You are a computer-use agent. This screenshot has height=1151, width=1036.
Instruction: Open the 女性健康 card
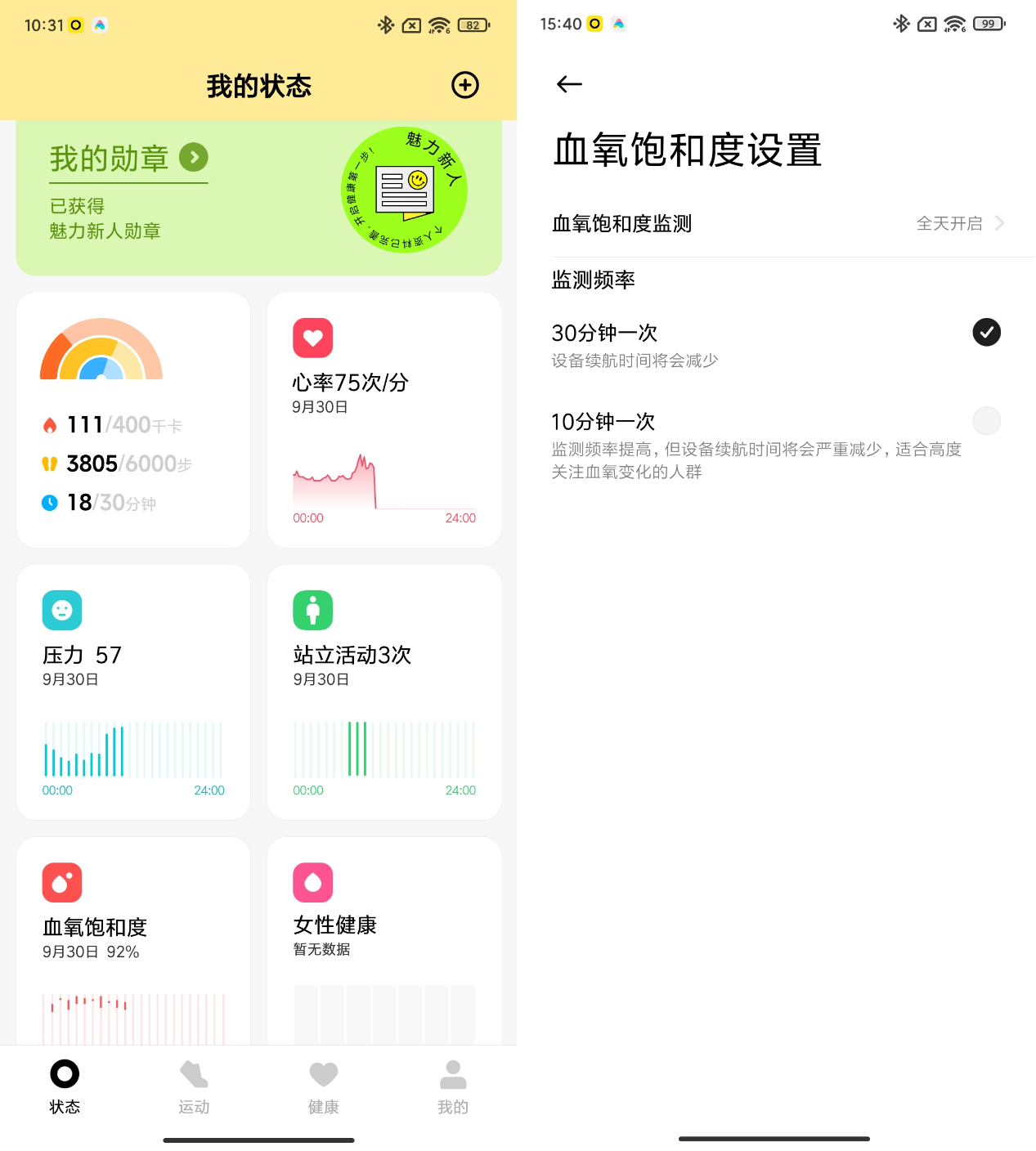(384, 940)
